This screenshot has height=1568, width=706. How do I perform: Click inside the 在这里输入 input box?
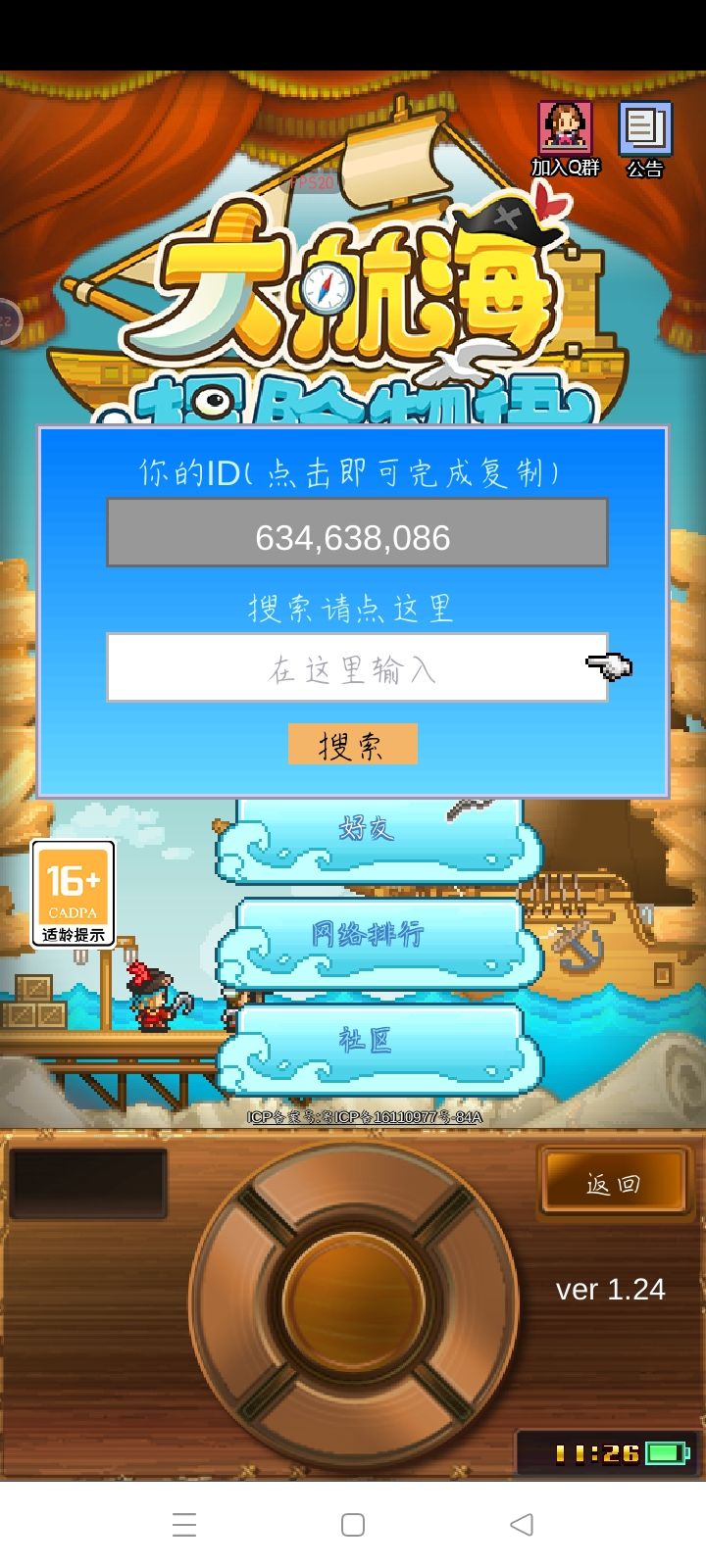(x=353, y=666)
